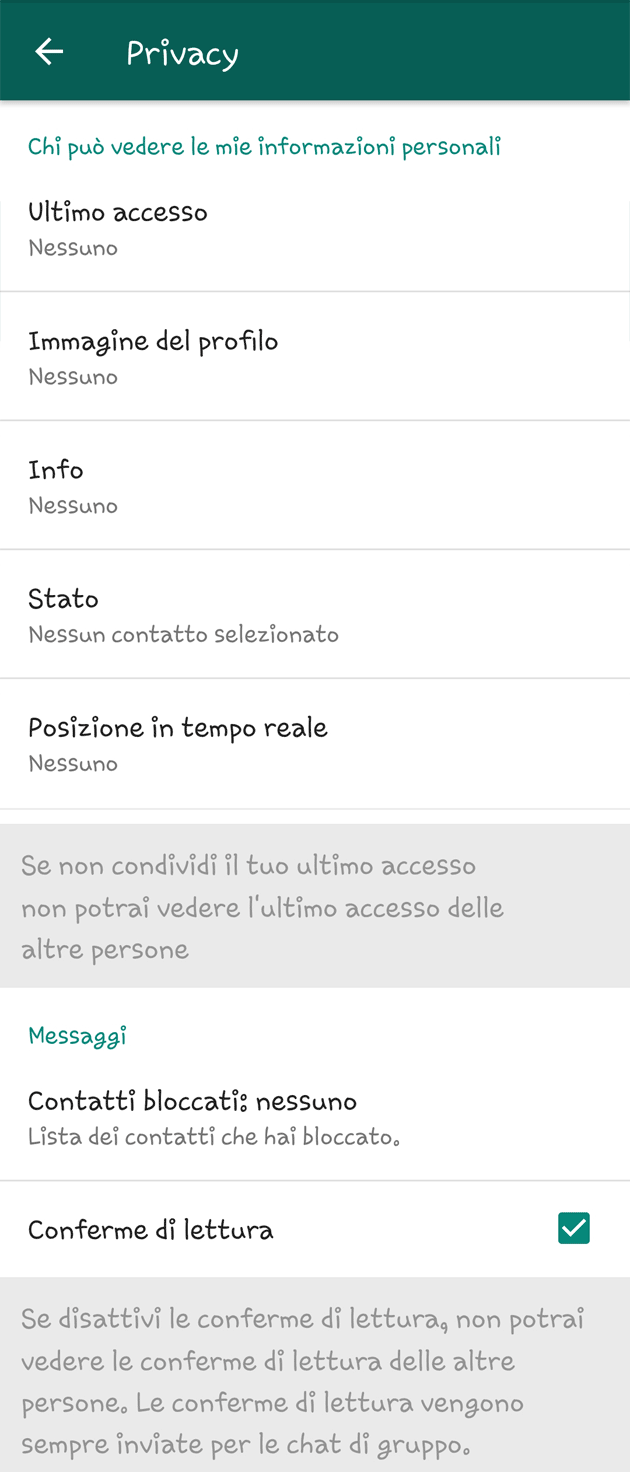
Task: Select the Info privacy row
Action: click(315, 486)
